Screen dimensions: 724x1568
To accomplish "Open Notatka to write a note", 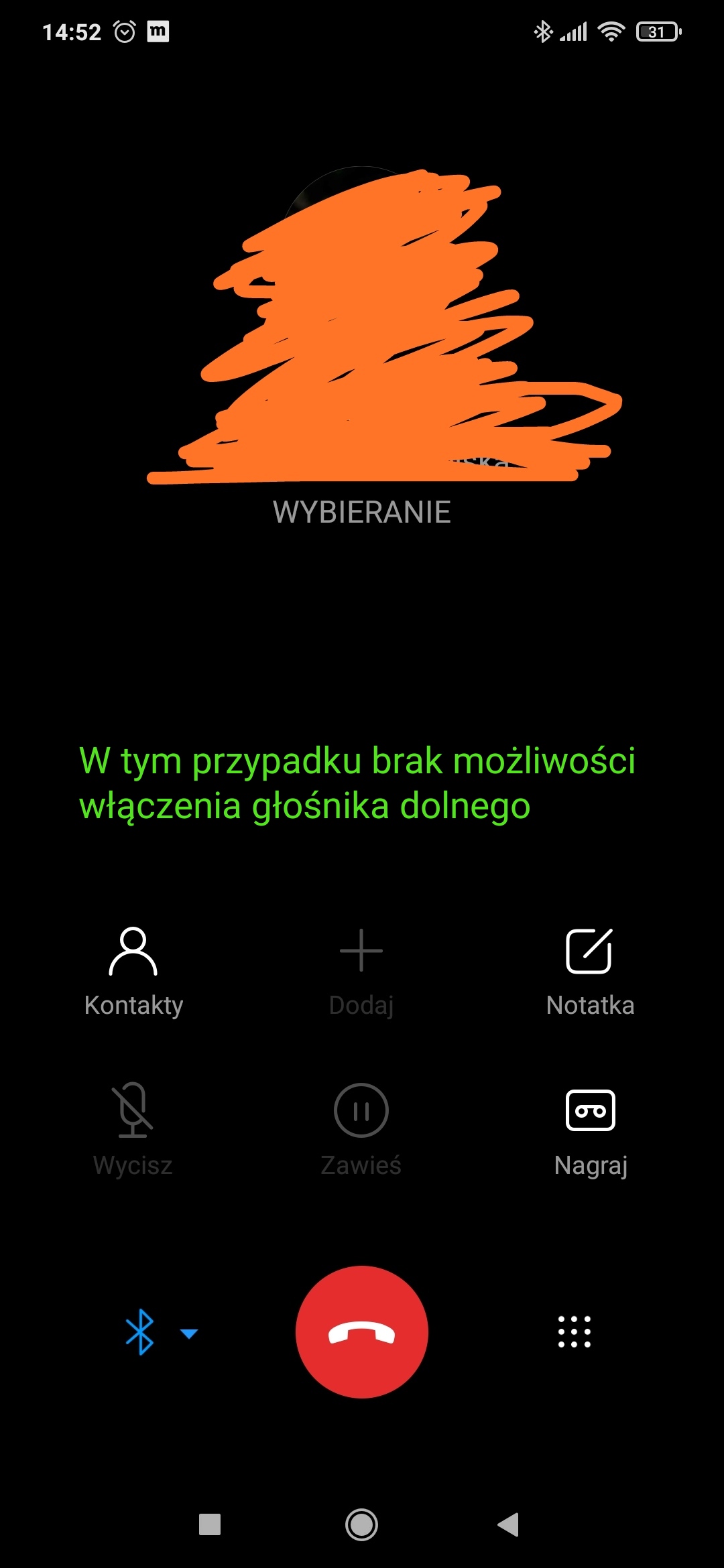I will (589, 970).
